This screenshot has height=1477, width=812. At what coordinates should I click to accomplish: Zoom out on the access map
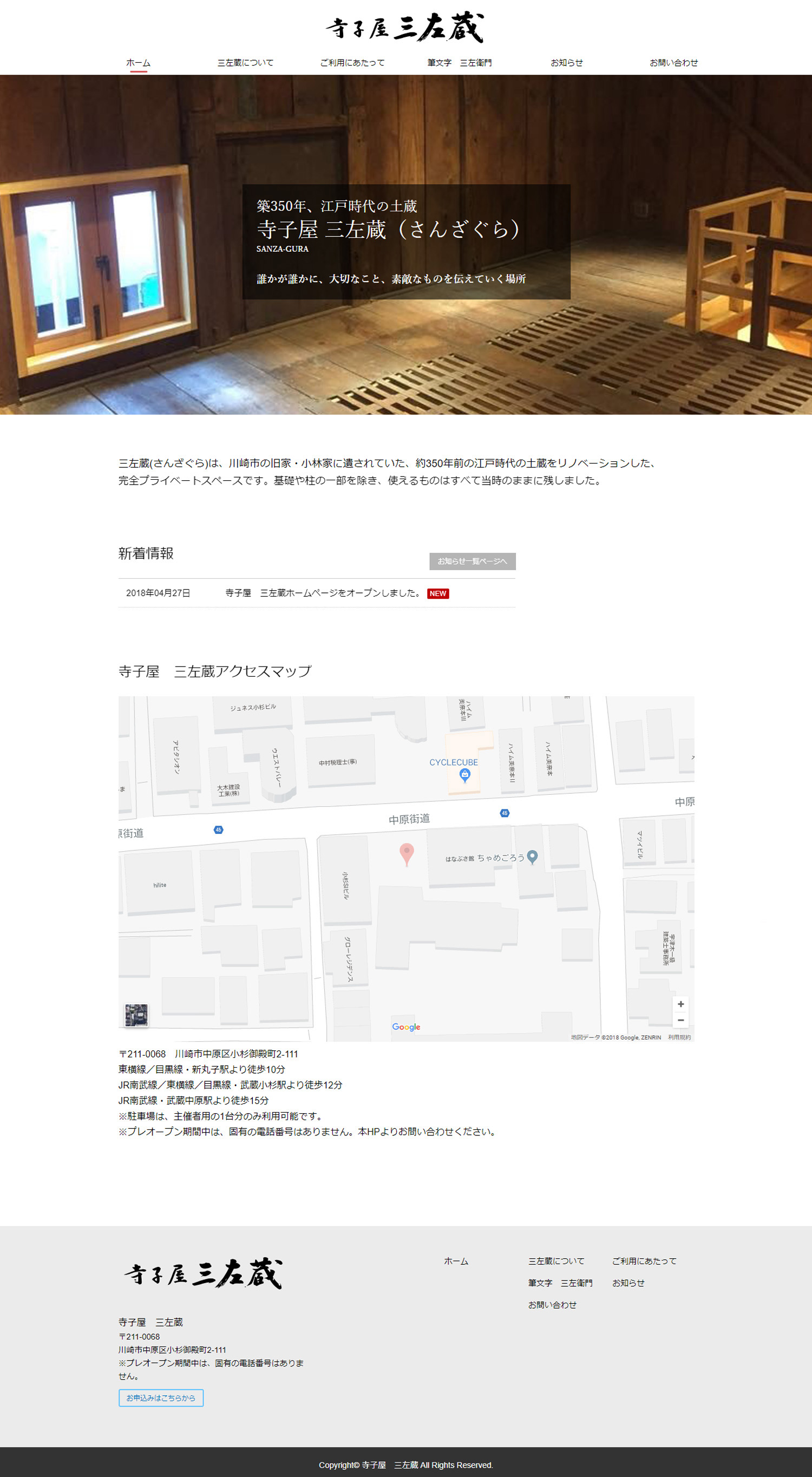pyautogui.click(x=680, y=1020)
